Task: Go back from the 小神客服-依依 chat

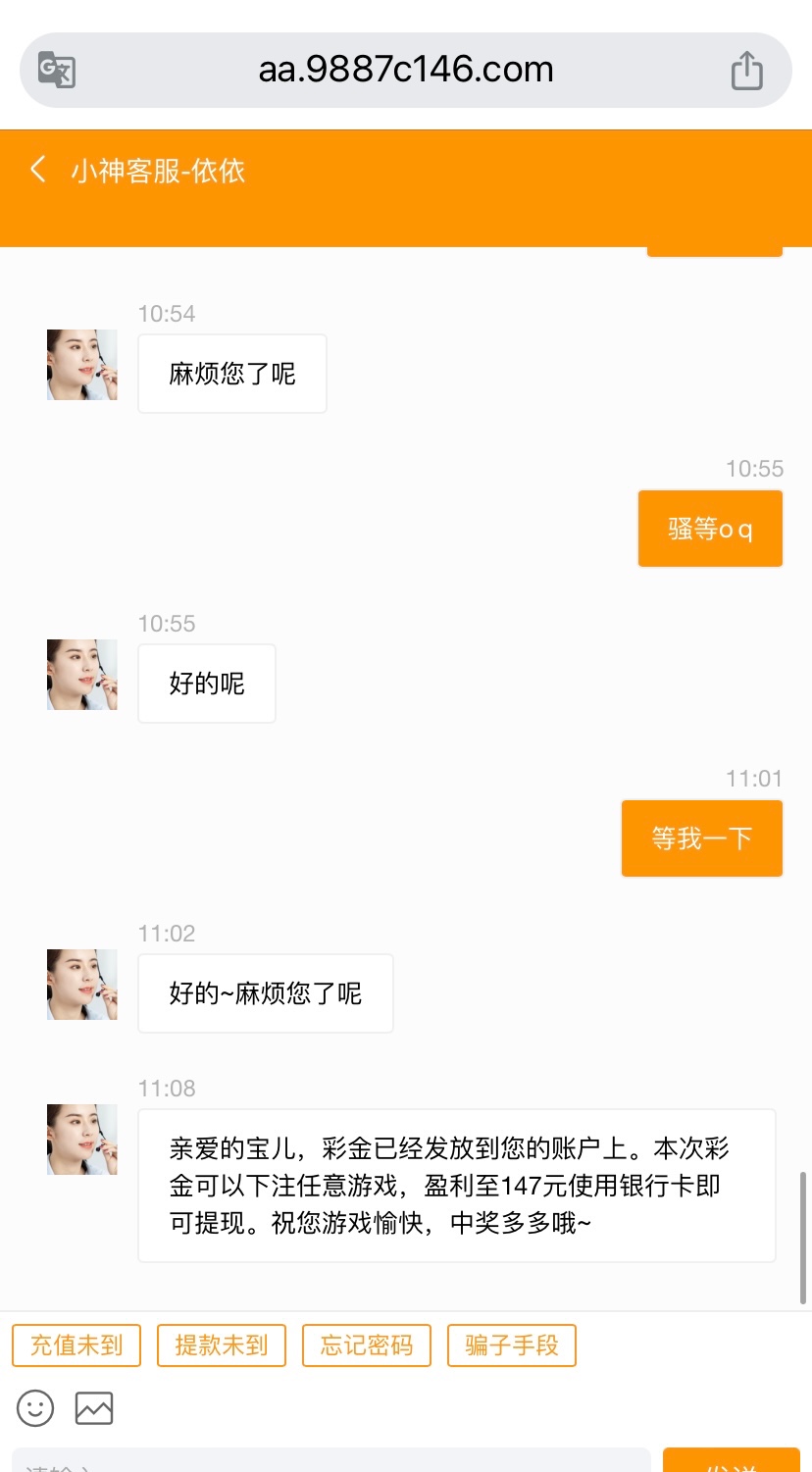Action: point(38,170)
